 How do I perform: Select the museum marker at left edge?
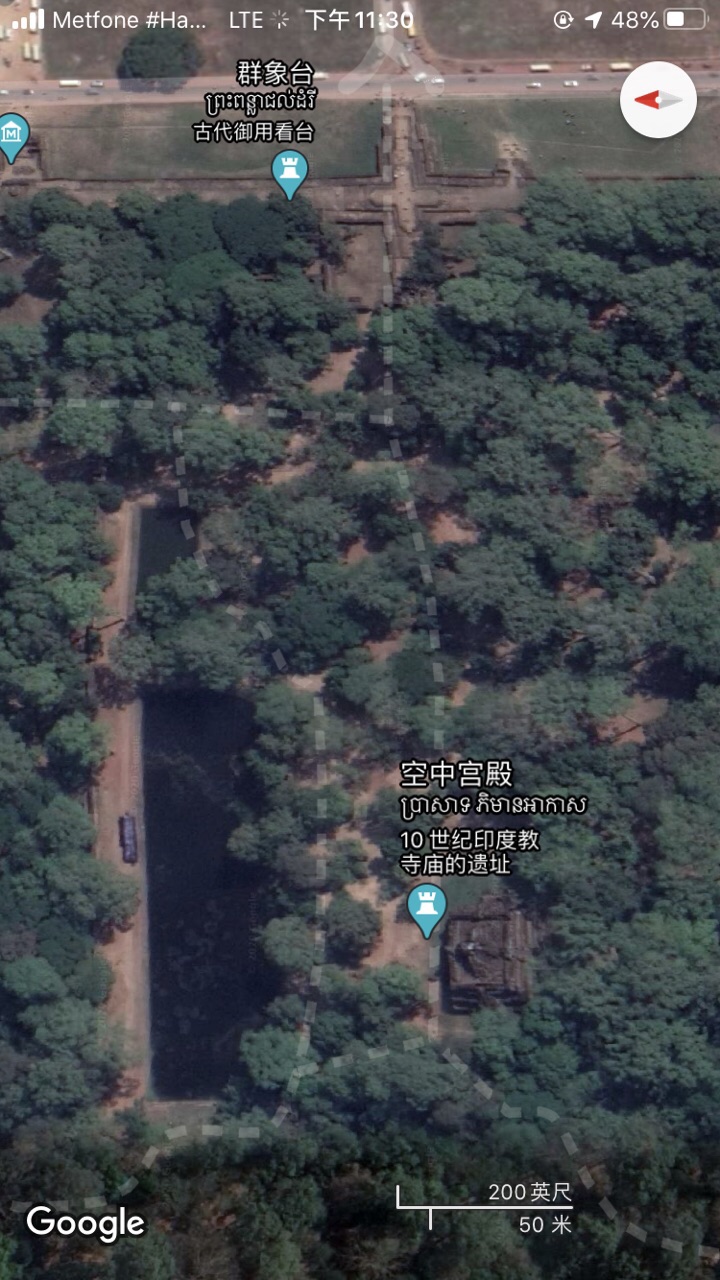[12, 134]
